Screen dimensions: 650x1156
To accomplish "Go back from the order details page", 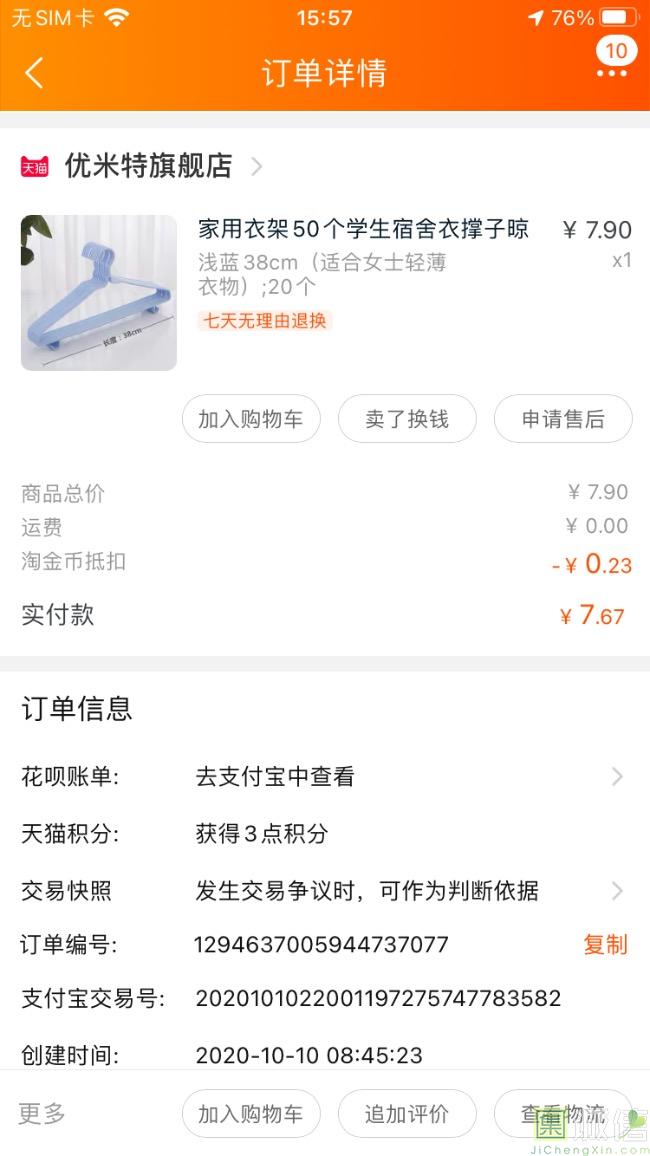I will pos(34,73).
